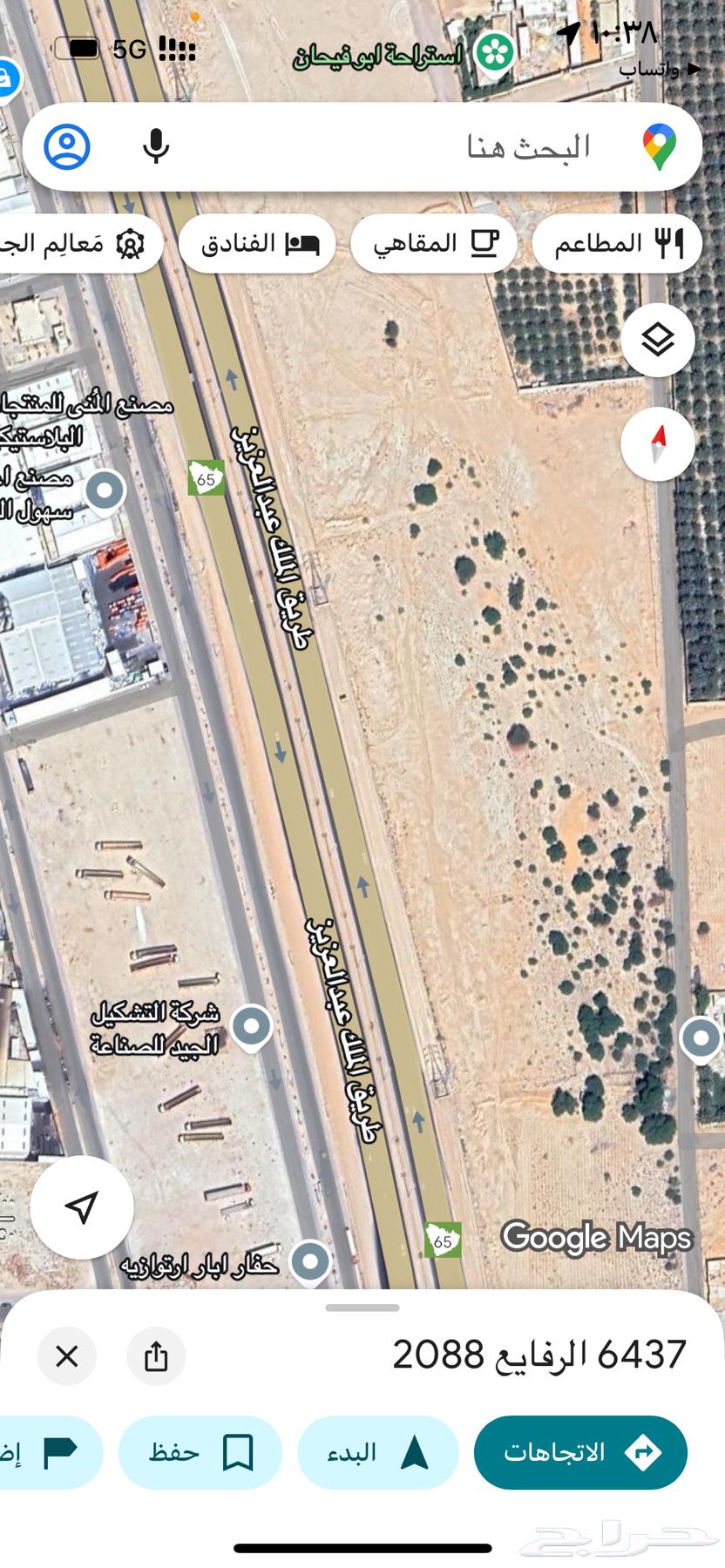Select the المقاهي cafes chip
Viewport: 725px width, 1568px height.
434,243
